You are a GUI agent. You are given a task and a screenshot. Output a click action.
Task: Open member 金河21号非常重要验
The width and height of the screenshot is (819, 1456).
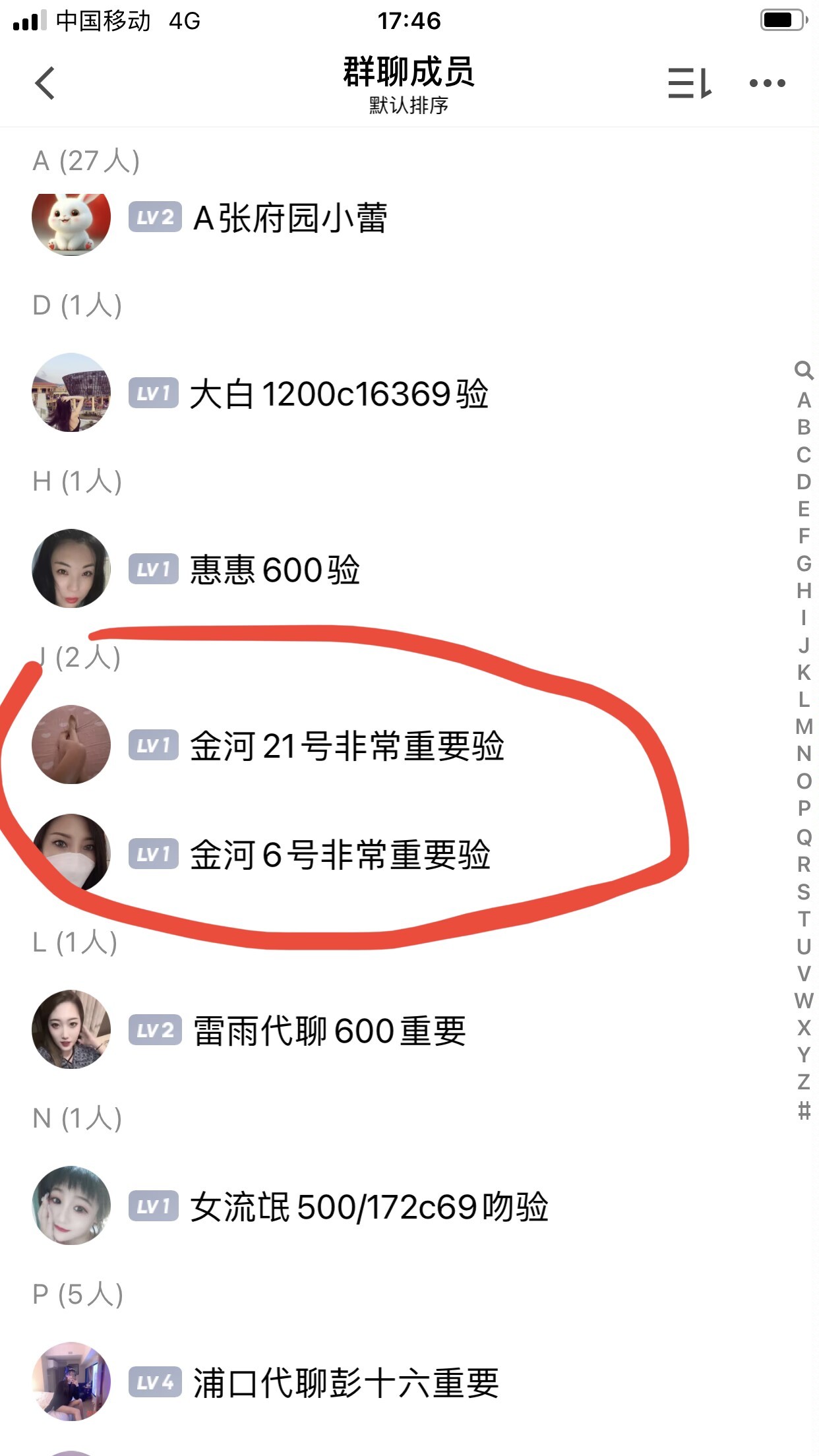click(349, 743)
